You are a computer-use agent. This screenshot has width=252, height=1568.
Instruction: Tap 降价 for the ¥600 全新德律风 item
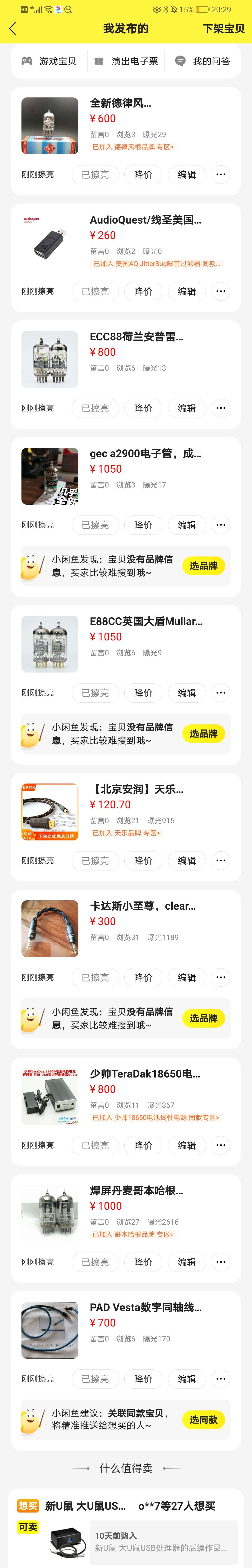(x=143, y=175)
